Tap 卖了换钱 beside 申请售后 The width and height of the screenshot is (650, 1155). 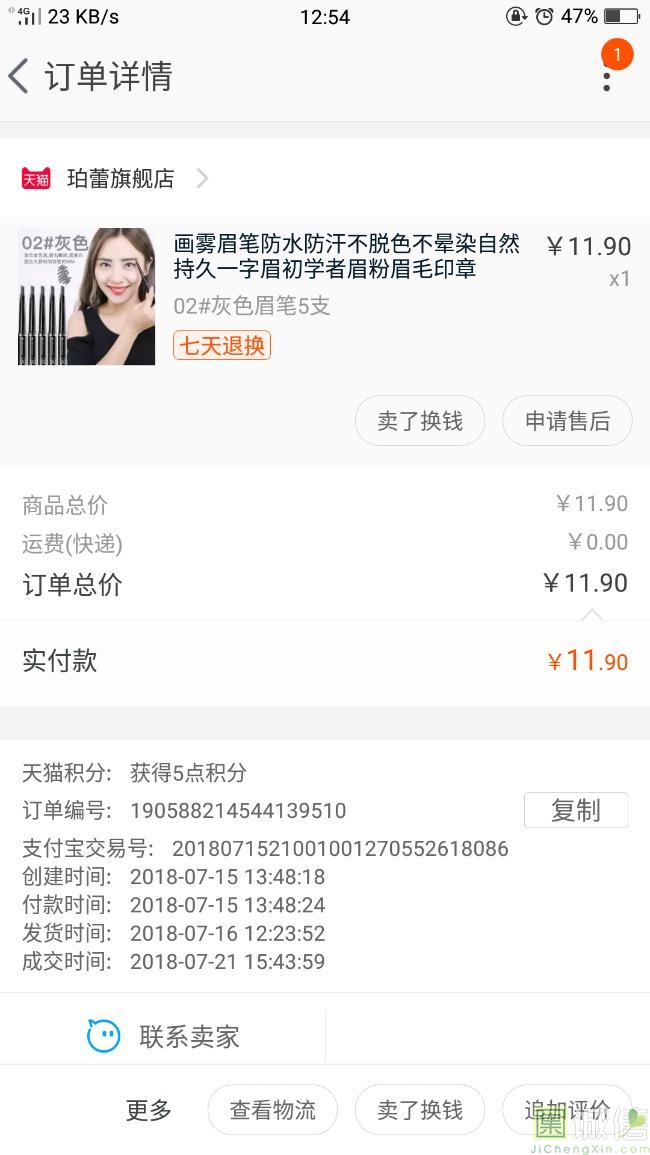click(x=420, y=421)
